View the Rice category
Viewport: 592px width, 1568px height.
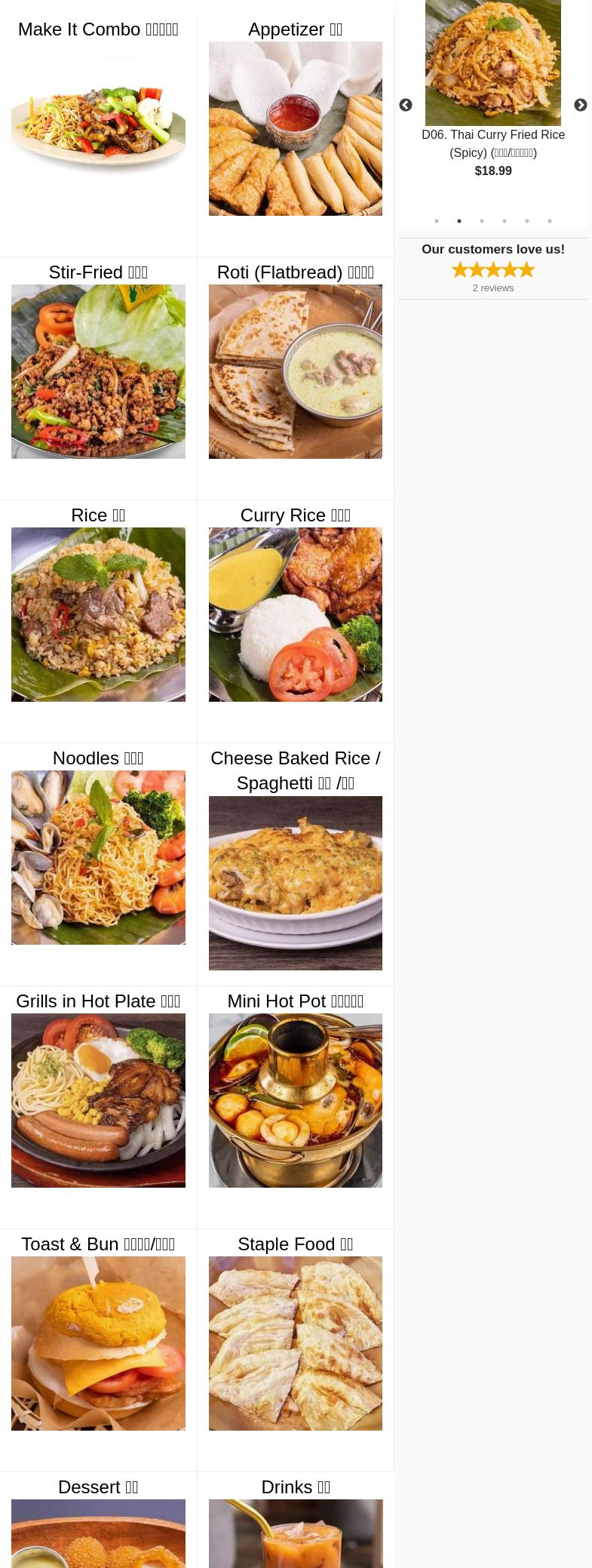pos(98,614)
